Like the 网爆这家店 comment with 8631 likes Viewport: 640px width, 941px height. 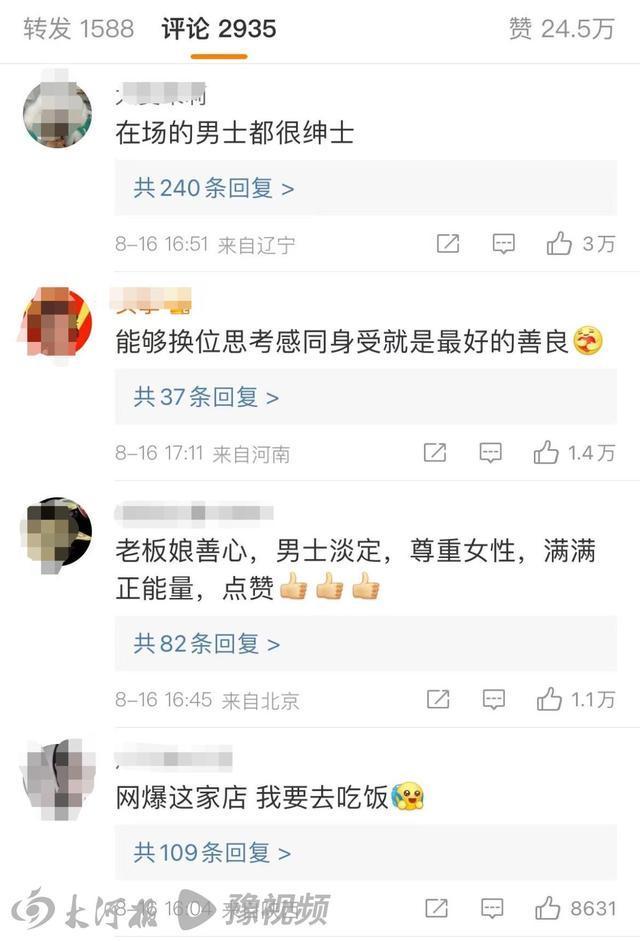click(548, 908)
